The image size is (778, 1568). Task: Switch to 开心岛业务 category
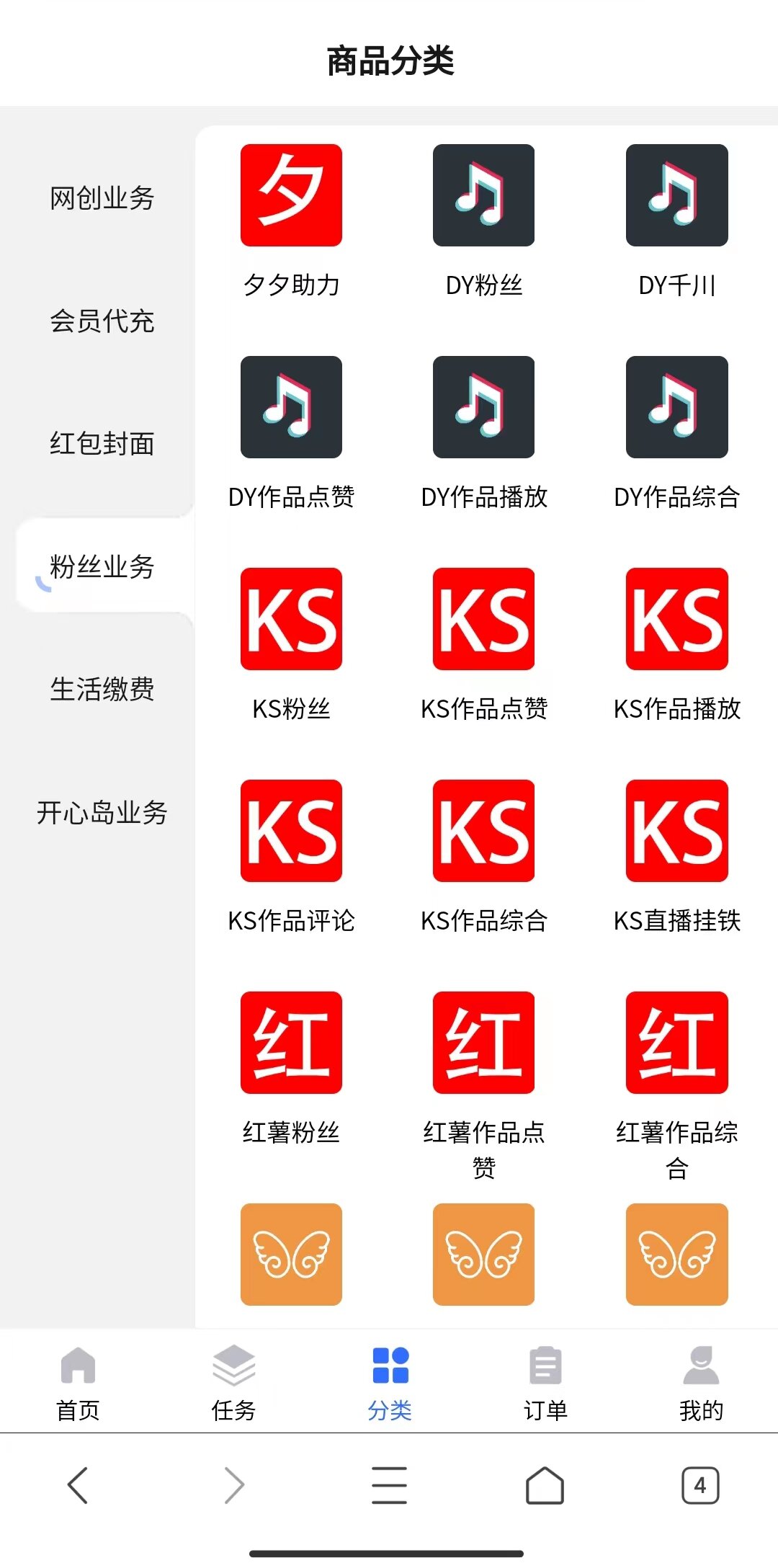pyautogui.click(x=101, y=814)
